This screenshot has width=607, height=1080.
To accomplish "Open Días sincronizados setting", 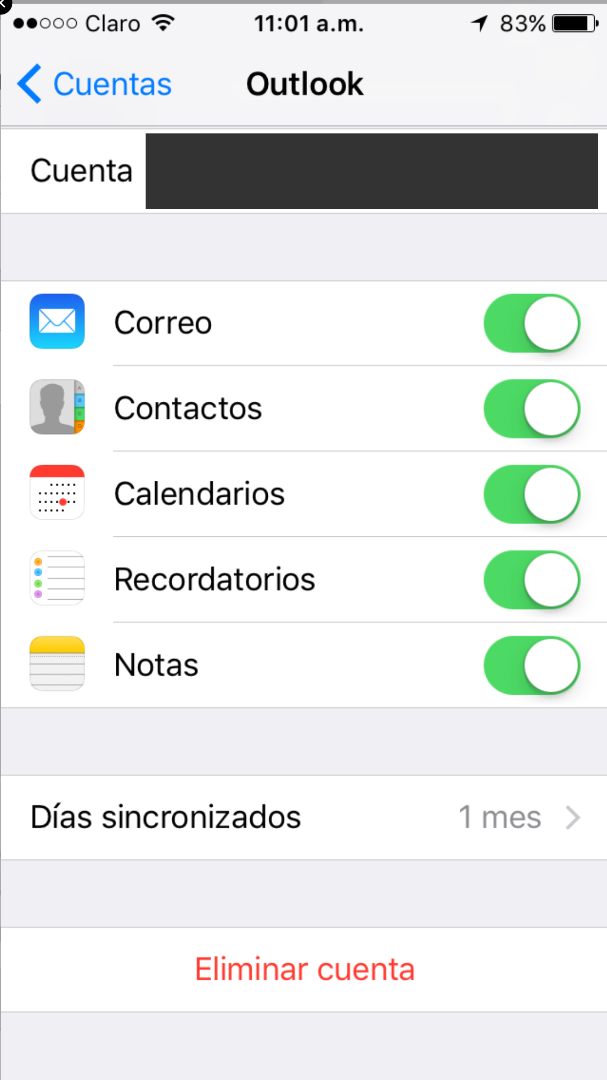I will [303, 817].
